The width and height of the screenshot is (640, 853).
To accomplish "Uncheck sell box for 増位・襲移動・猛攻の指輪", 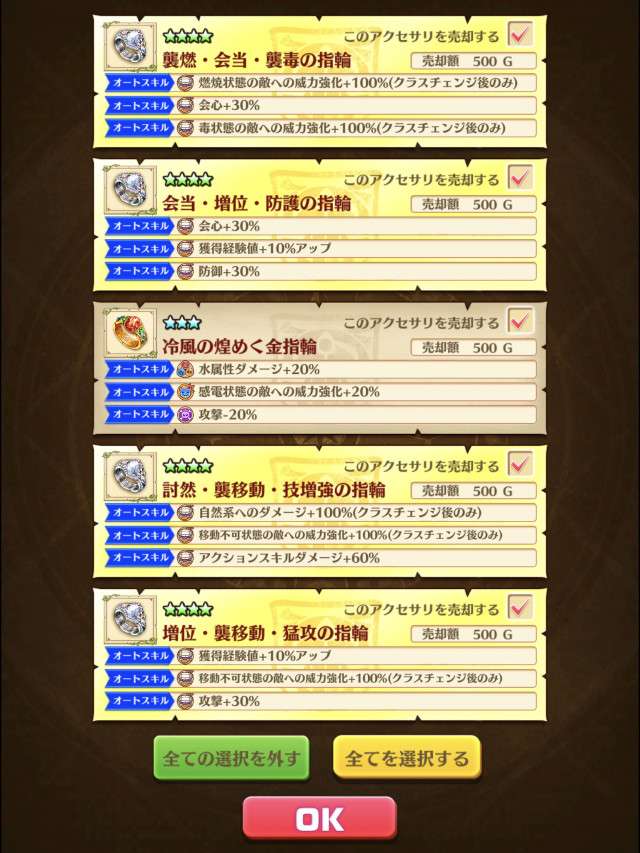I will (520, 607).
